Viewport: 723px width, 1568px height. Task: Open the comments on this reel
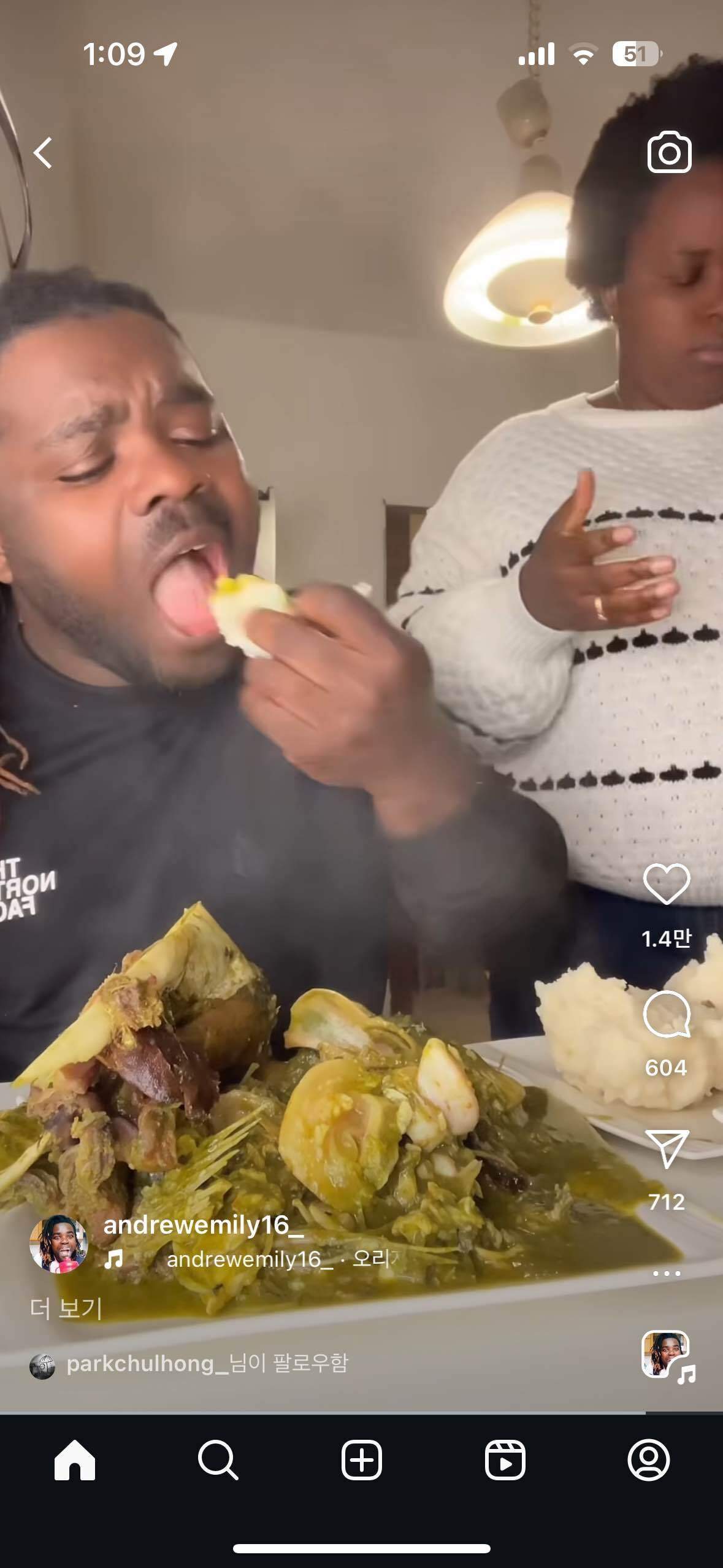(667, 1014)
